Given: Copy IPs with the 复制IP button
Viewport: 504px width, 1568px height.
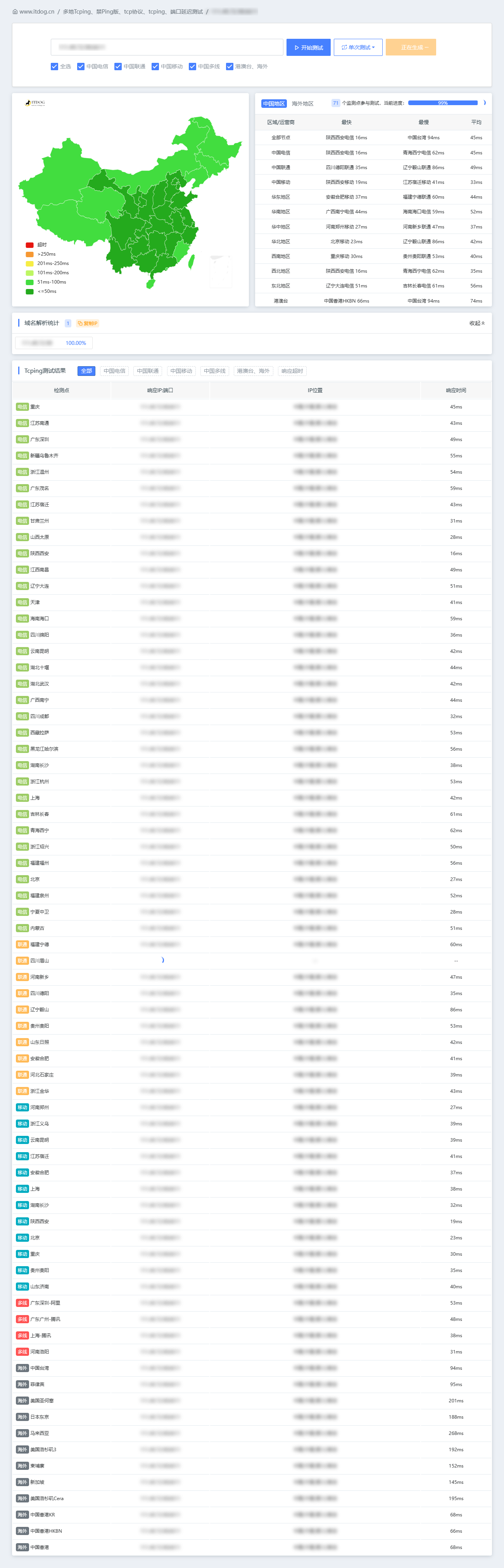Looking at the screenshot, I should tap(88, 323).
